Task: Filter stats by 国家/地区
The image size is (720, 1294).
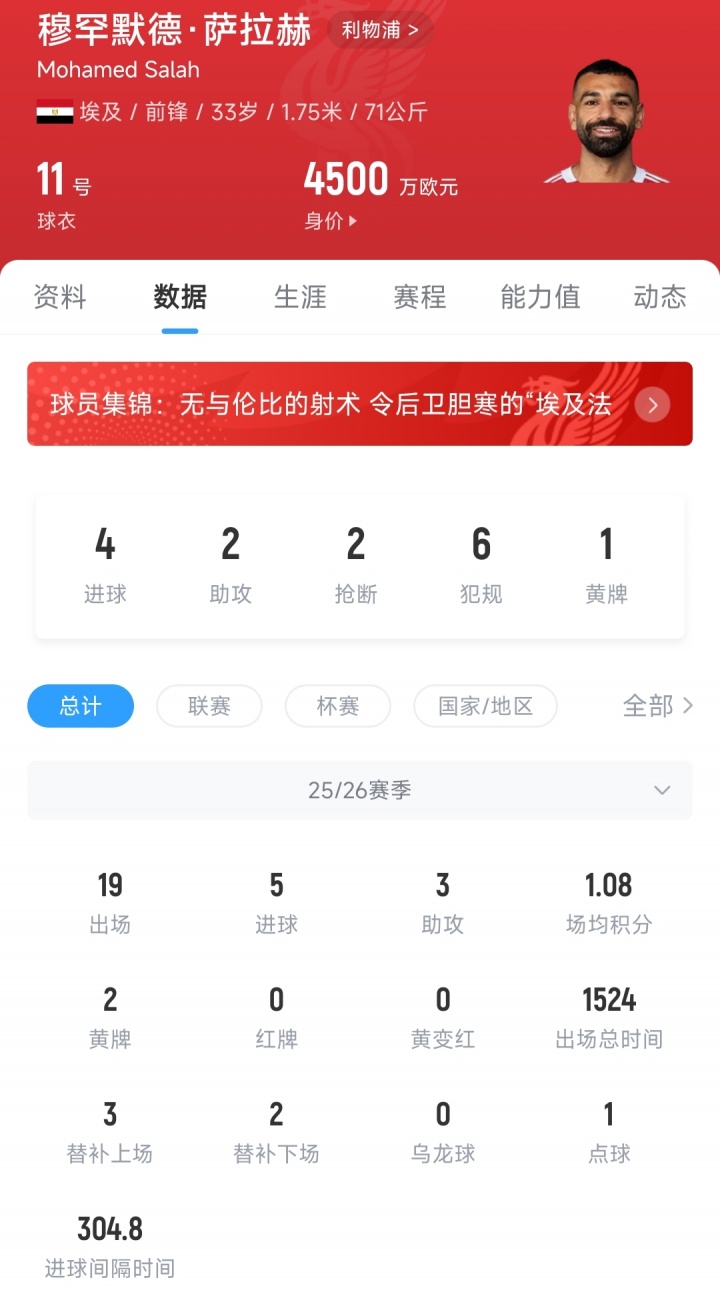Action: click(x=485, y=706)
